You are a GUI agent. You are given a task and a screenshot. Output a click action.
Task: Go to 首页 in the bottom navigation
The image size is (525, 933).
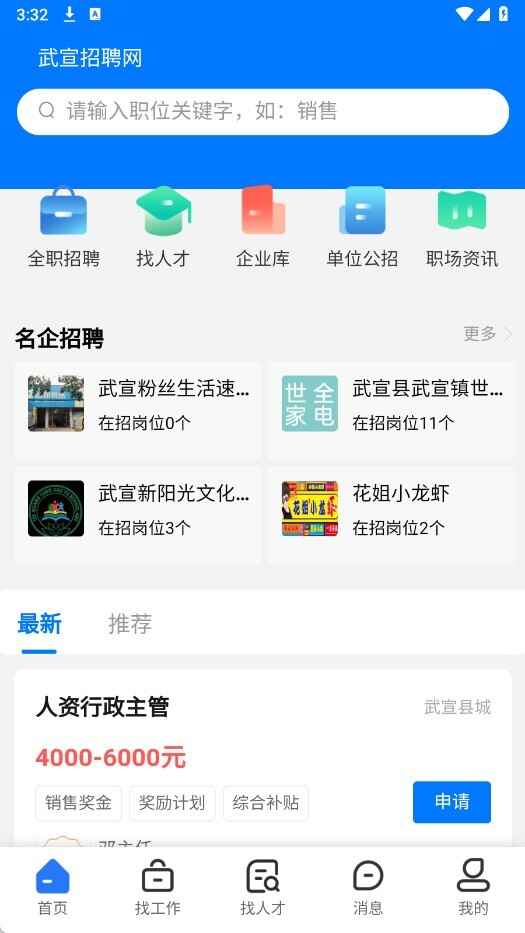coord(52,887)
